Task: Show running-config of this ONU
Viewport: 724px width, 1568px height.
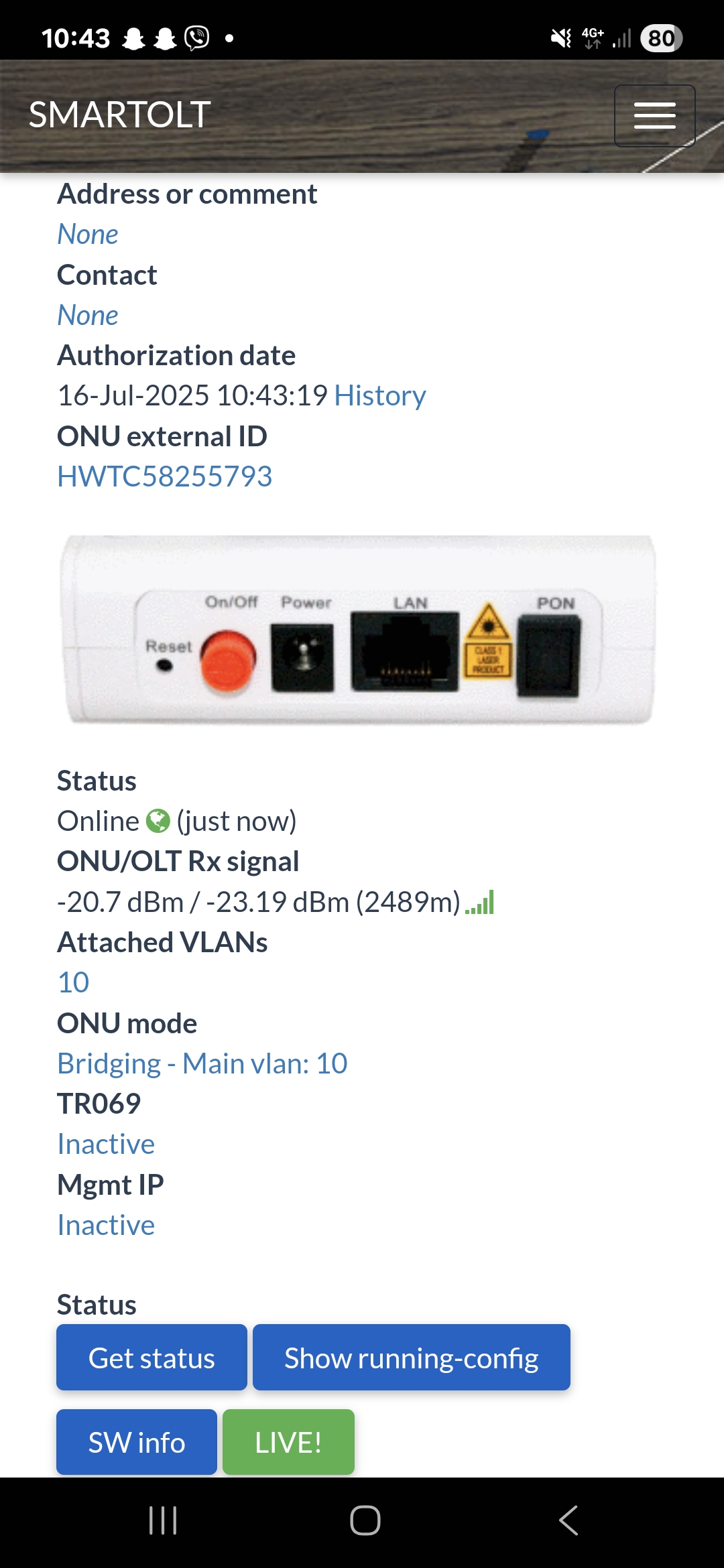Action: pyautogui.click(x=411, y=1358)
